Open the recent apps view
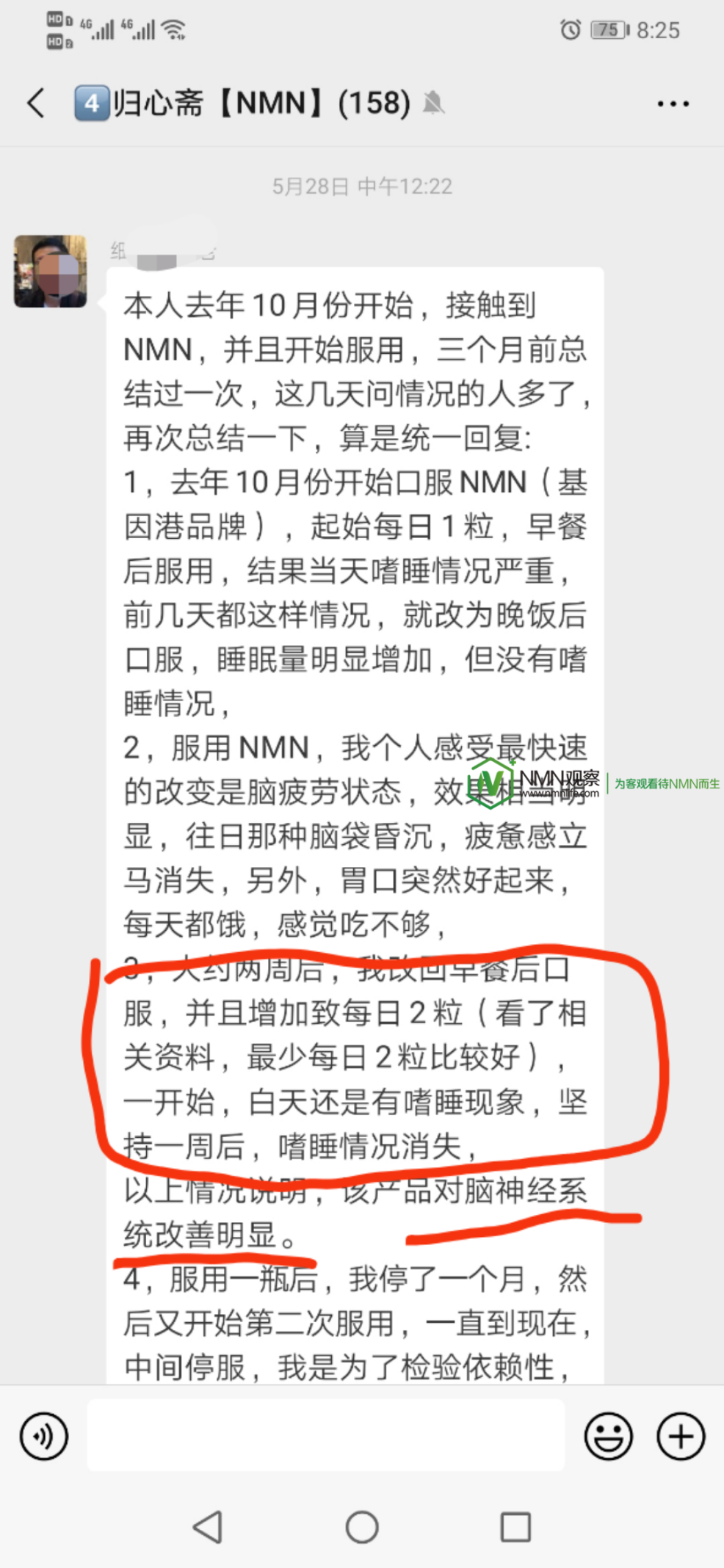The width and height of the screenshot is (724, 1568). tap(515, 1528)
